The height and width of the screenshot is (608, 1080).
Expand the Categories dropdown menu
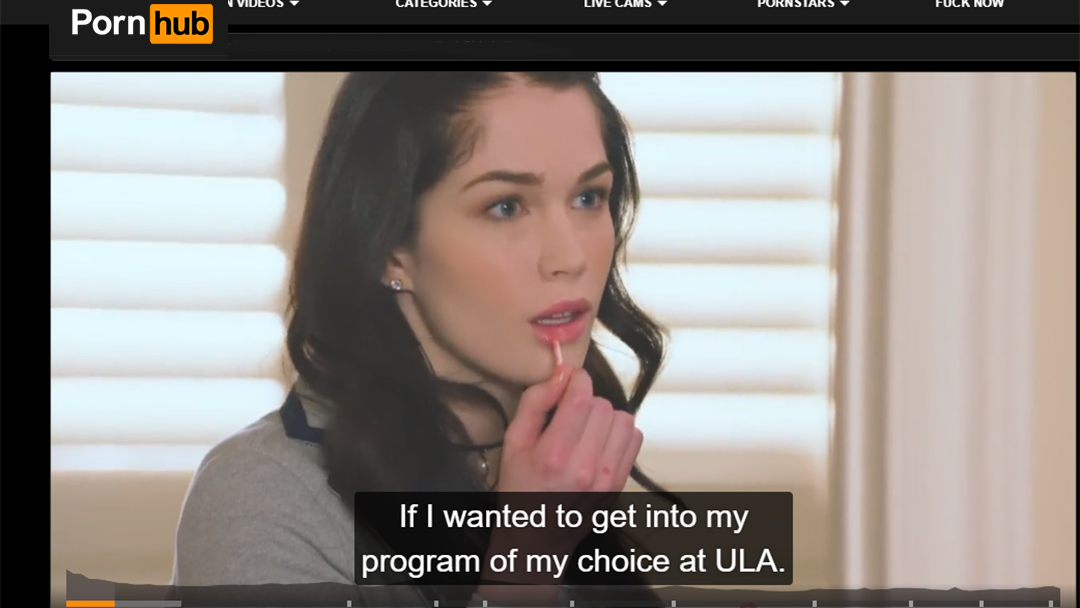(x=443, y=4)
